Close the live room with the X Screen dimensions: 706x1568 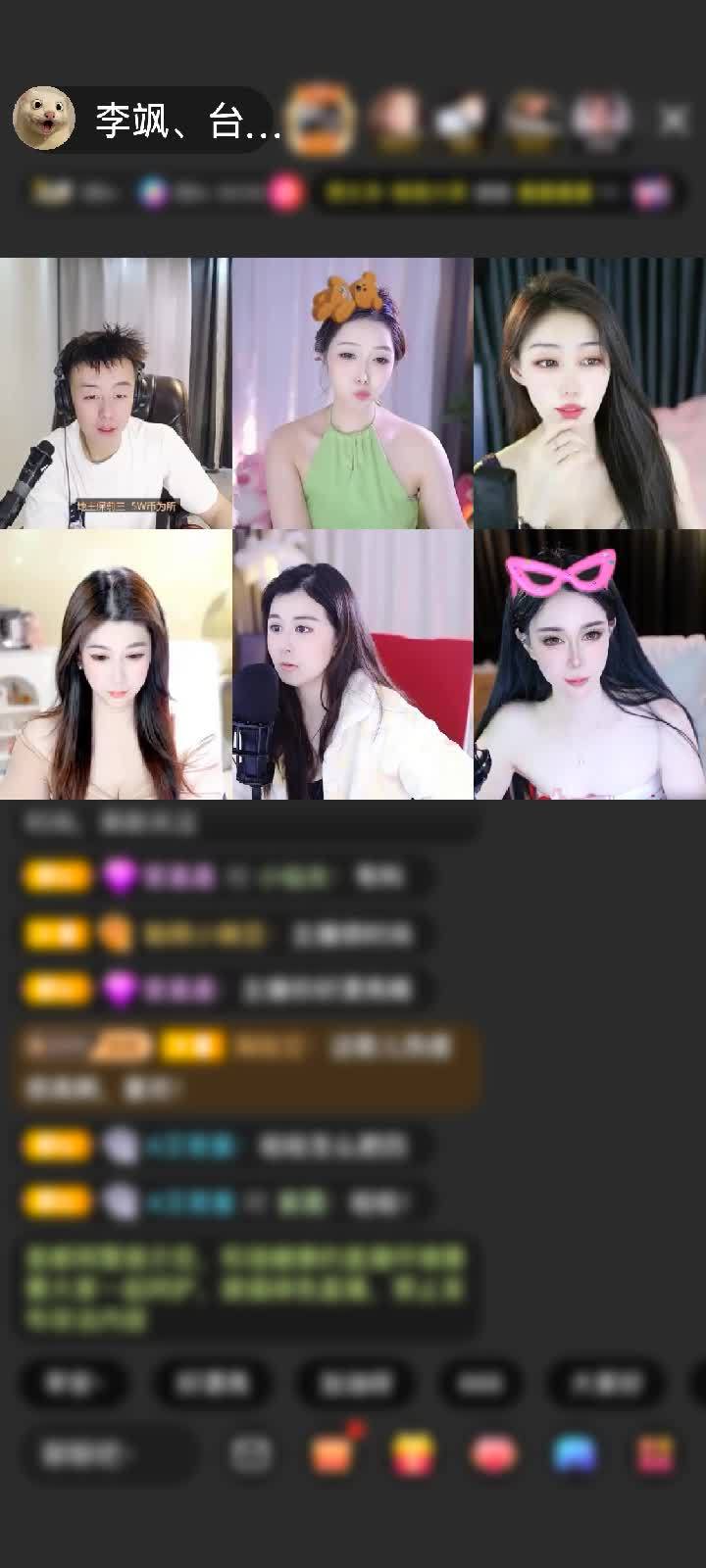point(674,120)
